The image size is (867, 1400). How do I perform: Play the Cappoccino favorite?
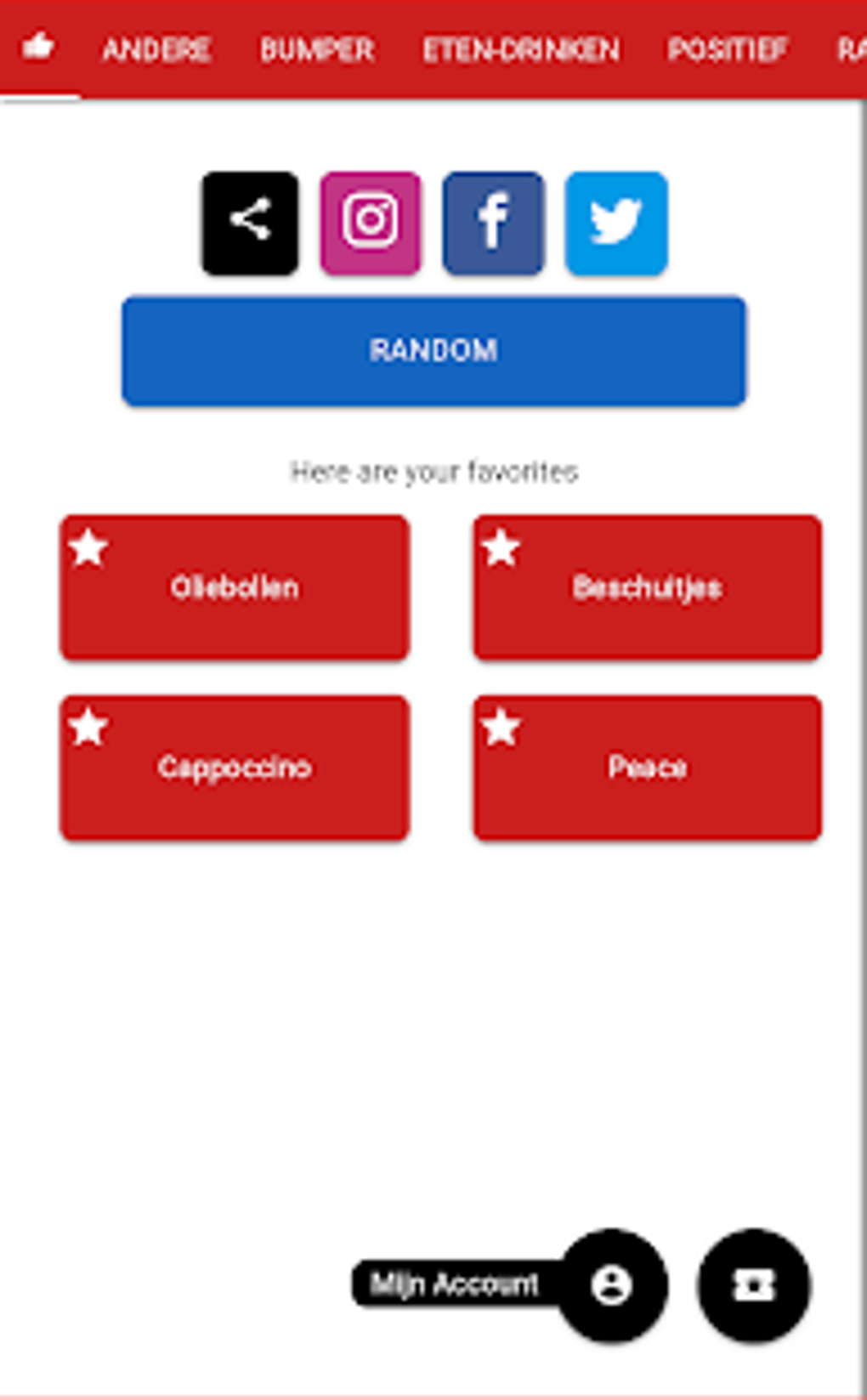click(235, 768)
